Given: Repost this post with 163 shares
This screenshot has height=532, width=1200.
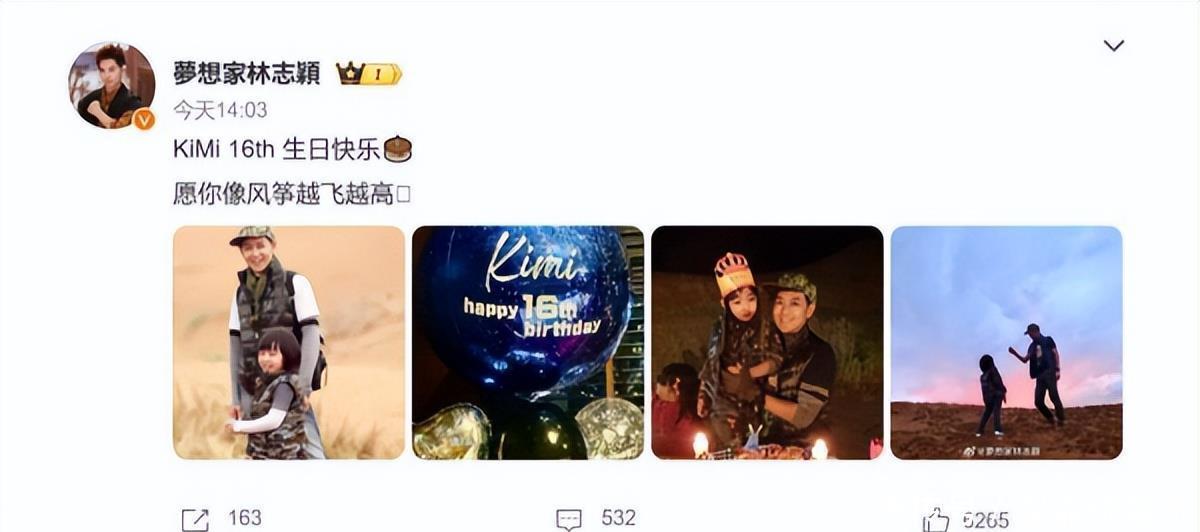Looking at the screenshot, I should 196,519.
